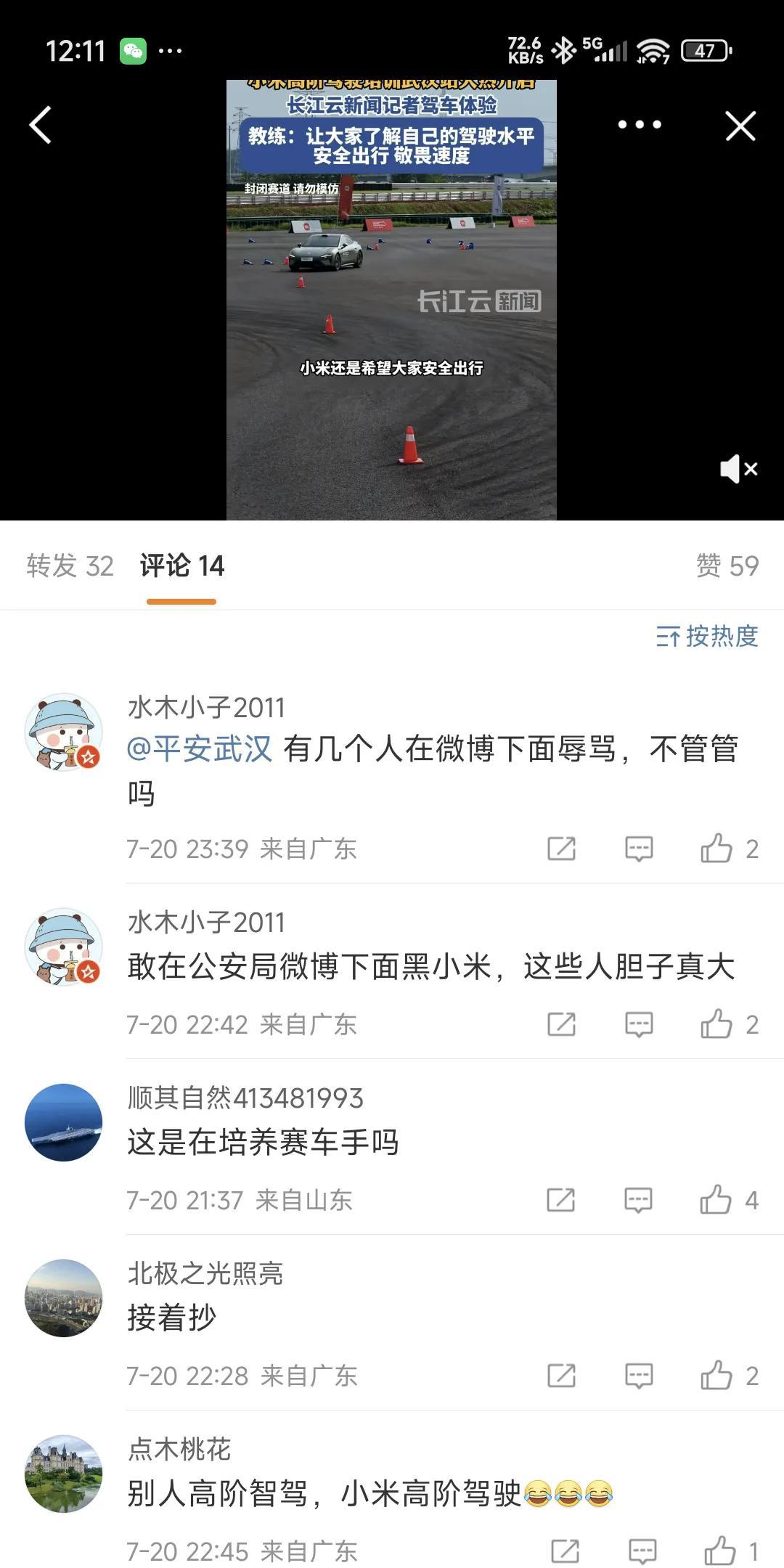This screenshot has width=784, height=1568.
Task: Open 北极之光照亮's profile avatar
Action: 64,1298
